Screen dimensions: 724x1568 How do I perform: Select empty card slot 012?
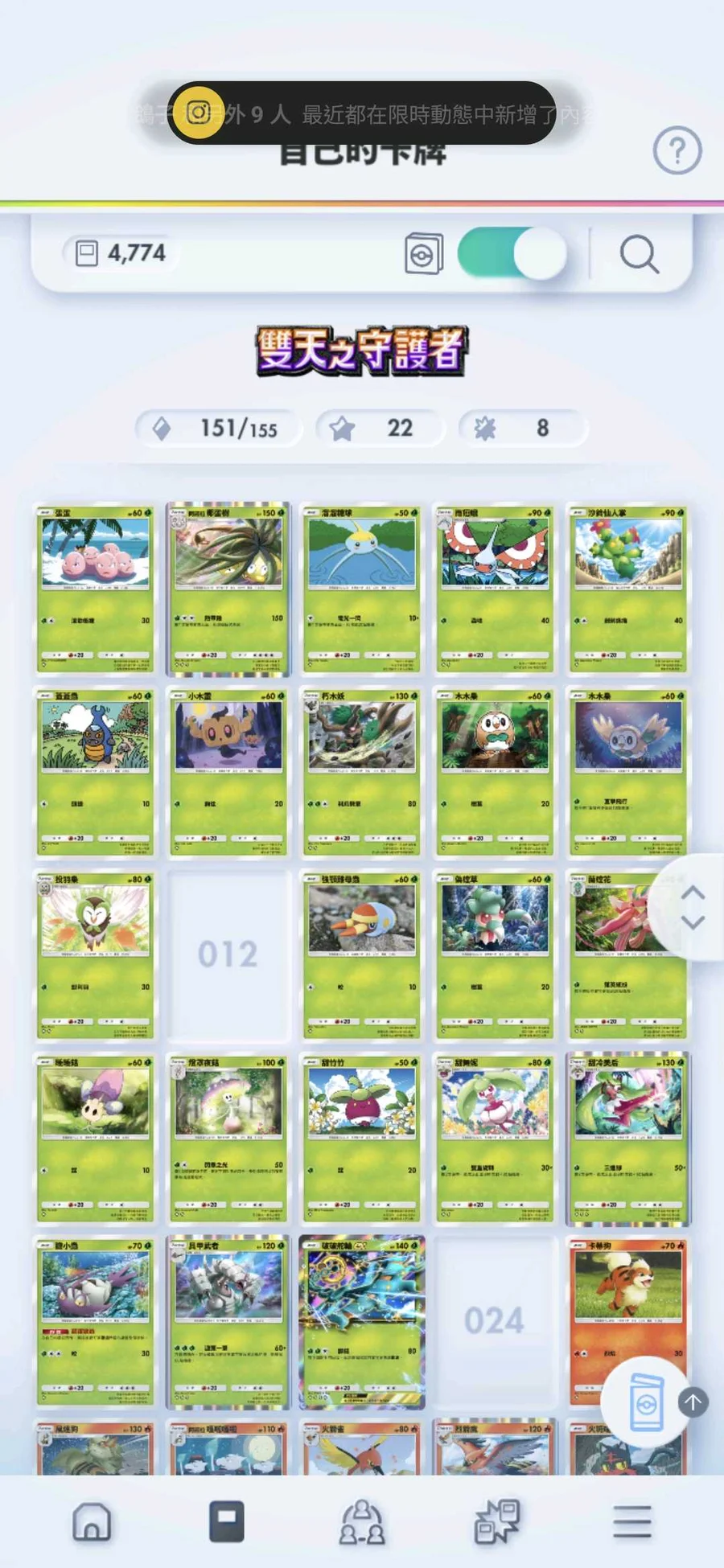pos(228,955)
